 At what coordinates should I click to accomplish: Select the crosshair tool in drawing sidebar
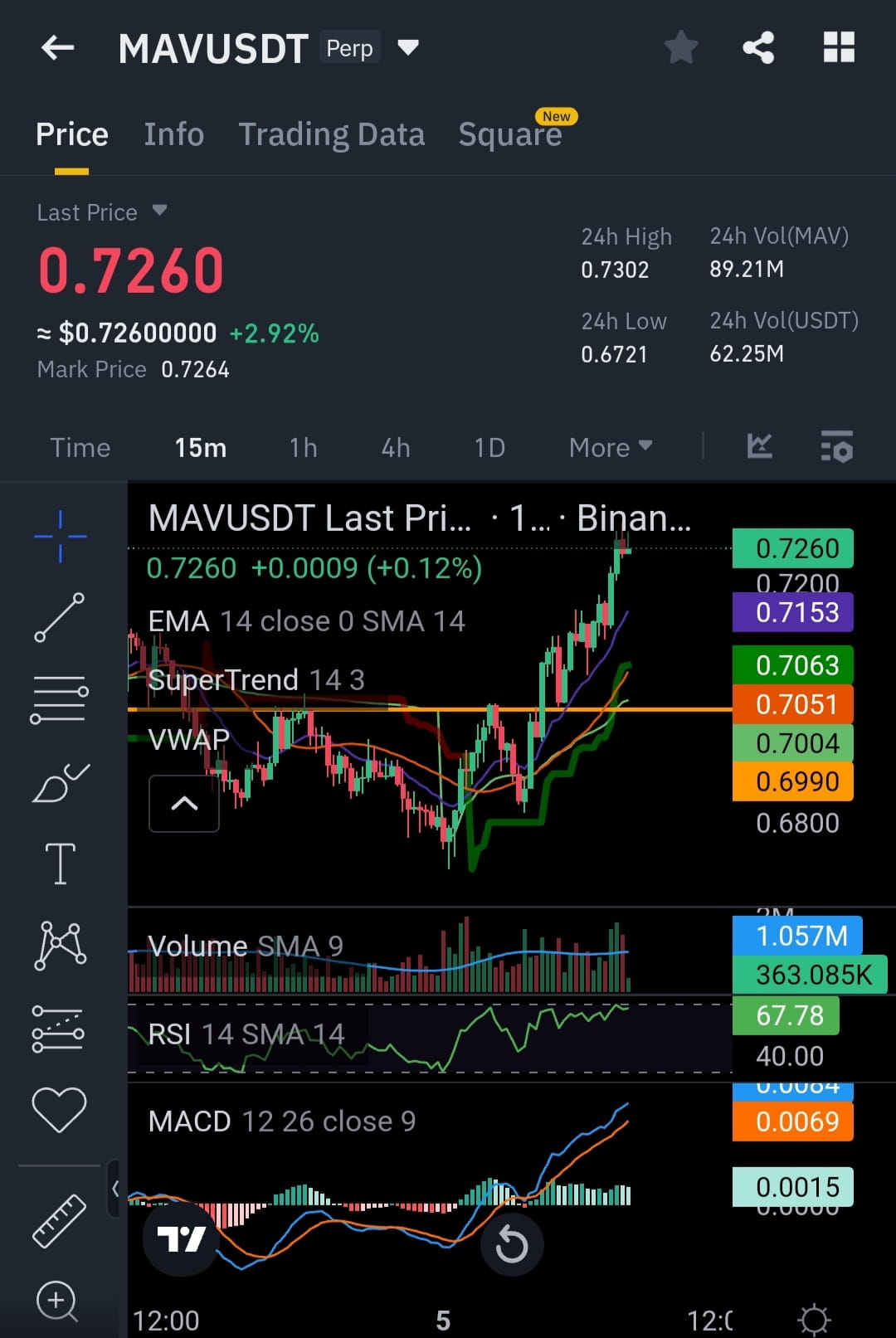click(59, 535)
